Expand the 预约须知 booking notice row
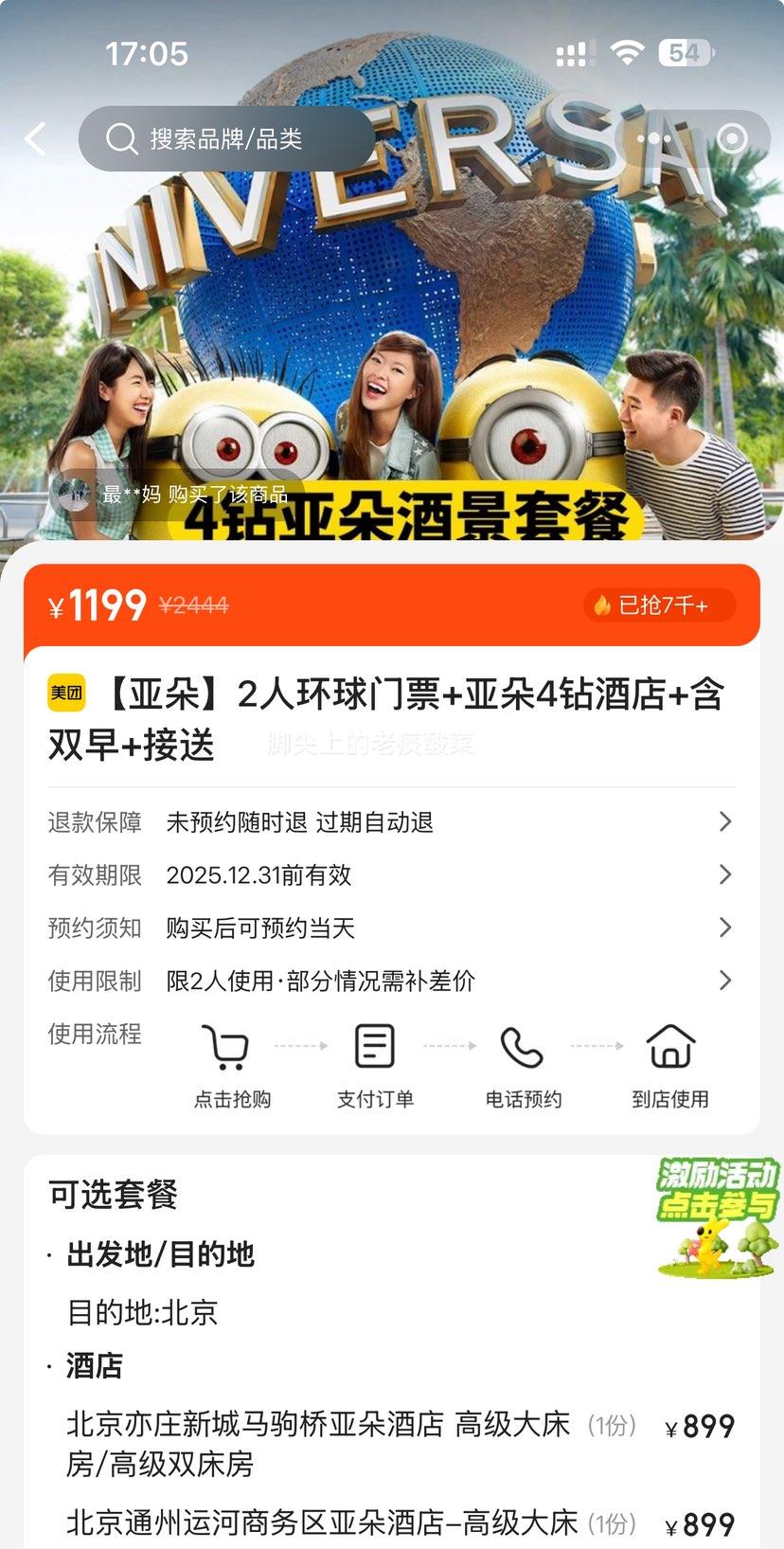 click(x=391, y=928)
